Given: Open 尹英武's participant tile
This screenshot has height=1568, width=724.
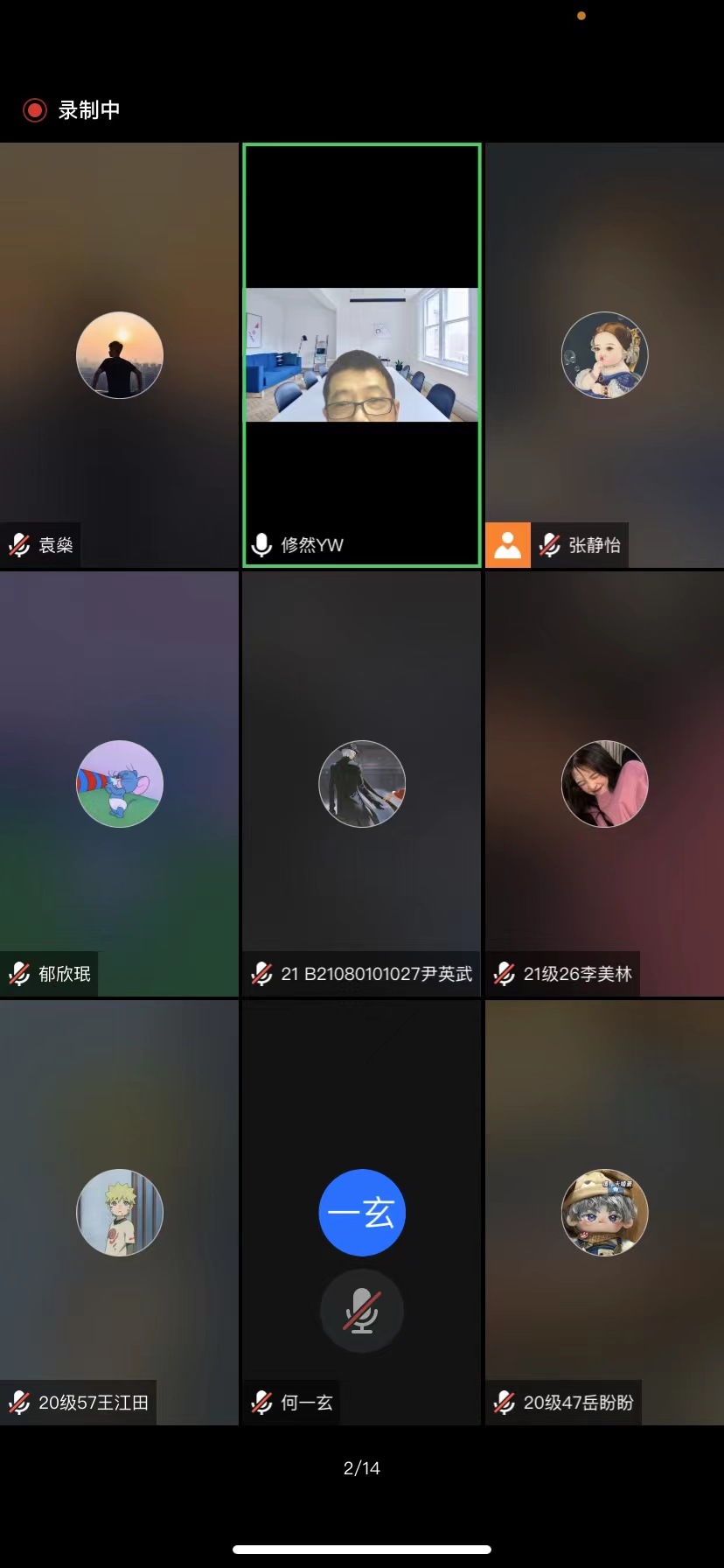Looking at the screenshot, I should 361,784.
